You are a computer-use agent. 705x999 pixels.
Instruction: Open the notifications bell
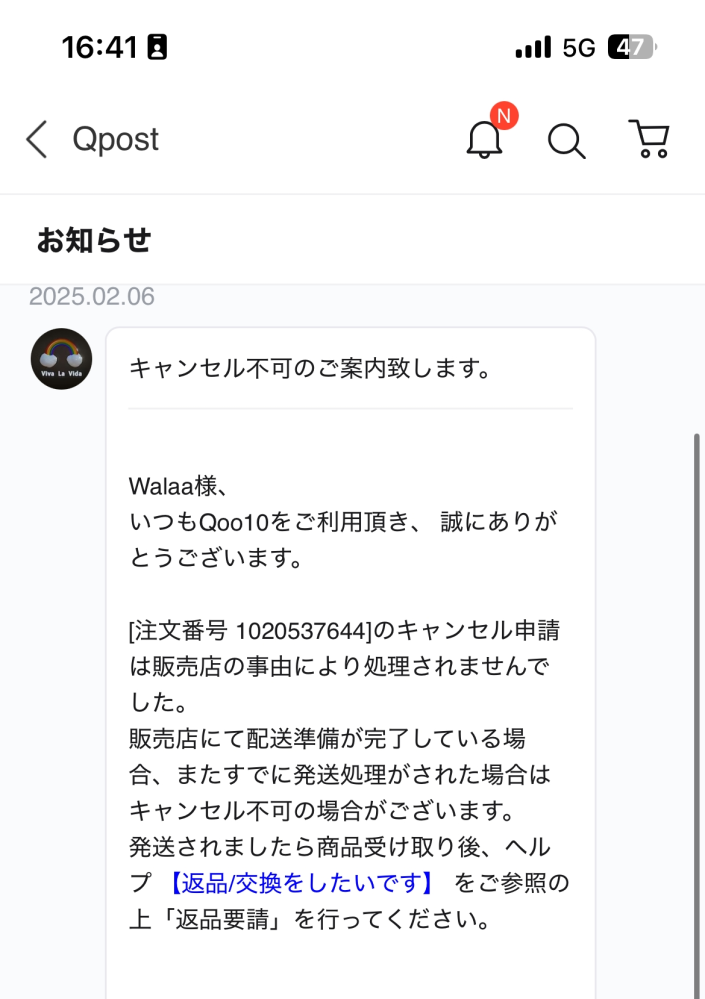[x=485, y=140]
